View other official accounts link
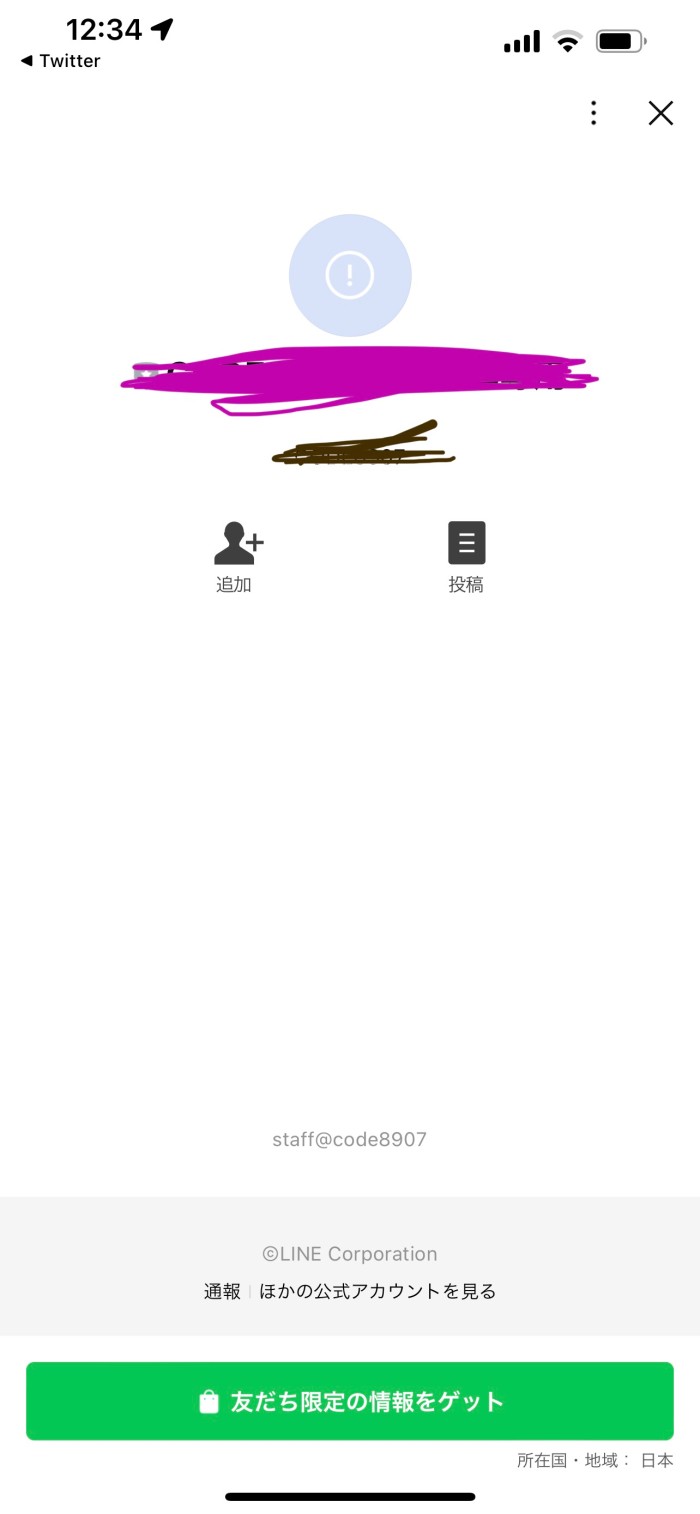Screen dimensions: 700x1514 click(377, 1291)
